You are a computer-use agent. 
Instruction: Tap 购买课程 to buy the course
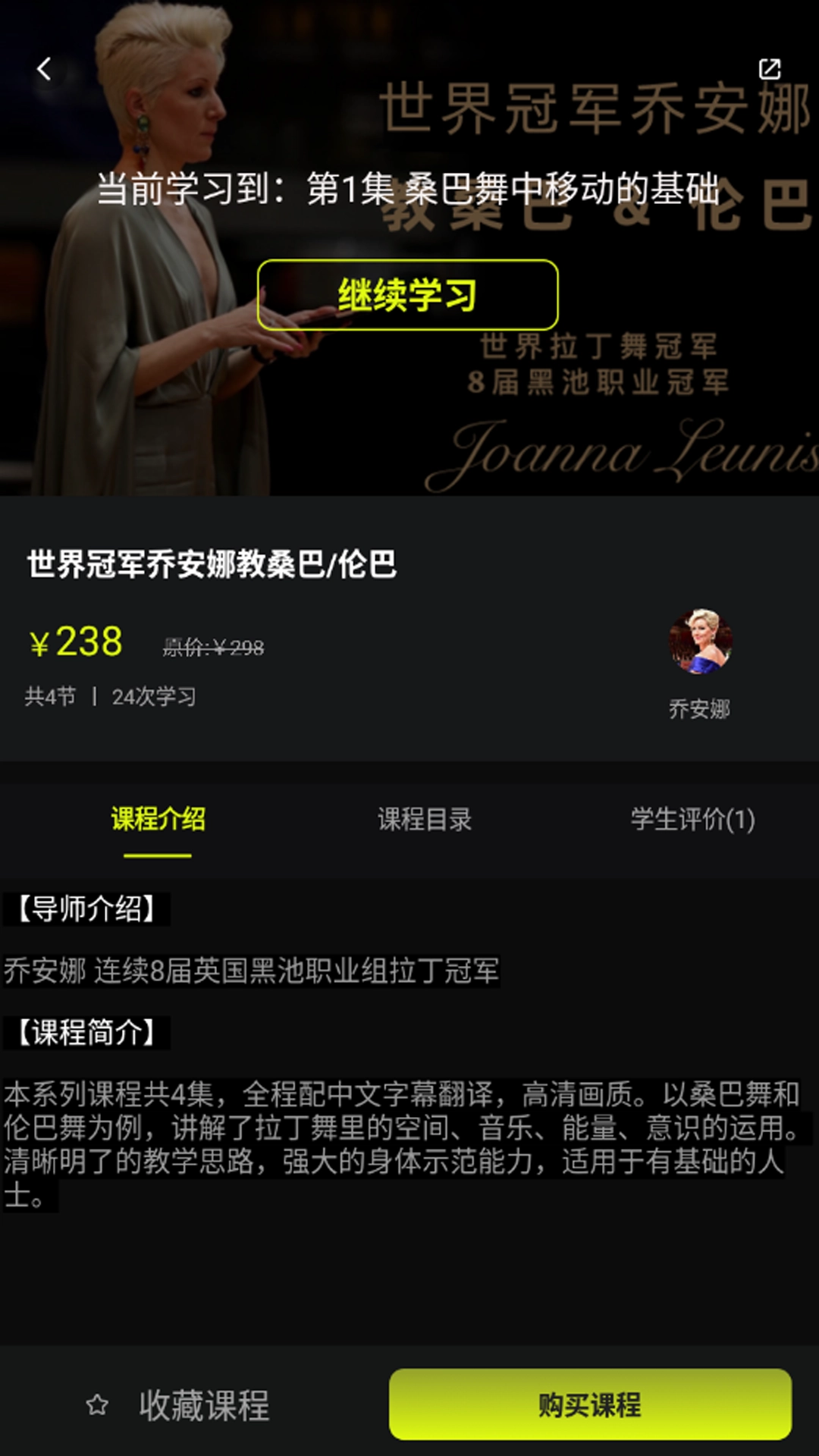point(590,1405)
